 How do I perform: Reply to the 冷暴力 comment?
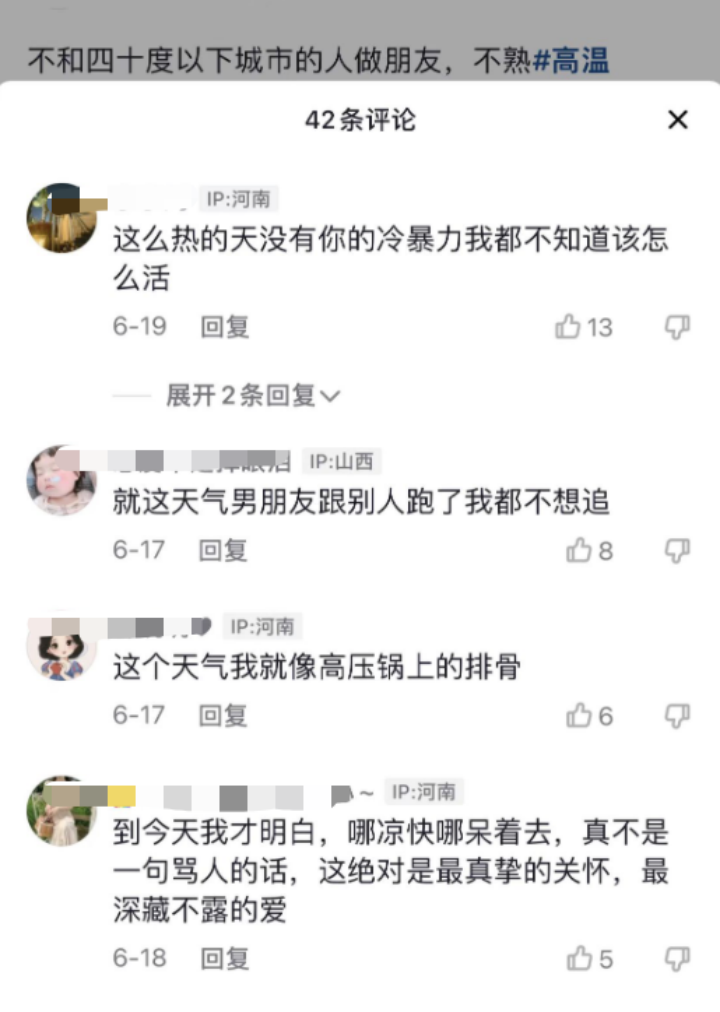tap(225, 327)
